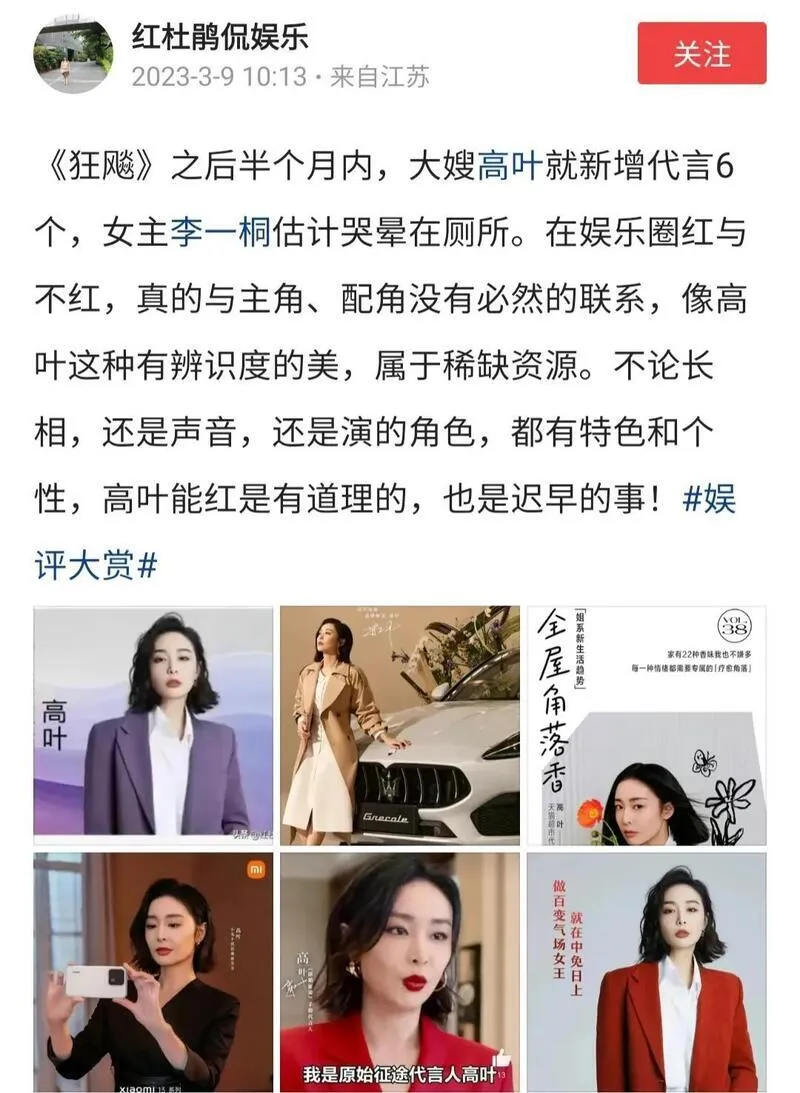Screen dimensions: 800x1093
Task: View the photo with the white Maserati car
Action: (x=399, y=725)
